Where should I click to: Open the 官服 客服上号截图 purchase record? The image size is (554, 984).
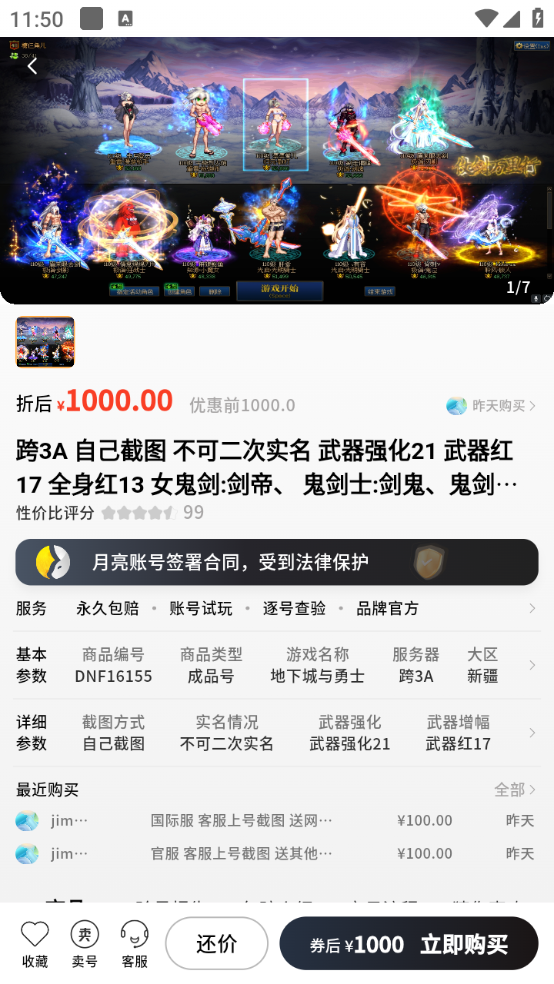coord(275,853)
